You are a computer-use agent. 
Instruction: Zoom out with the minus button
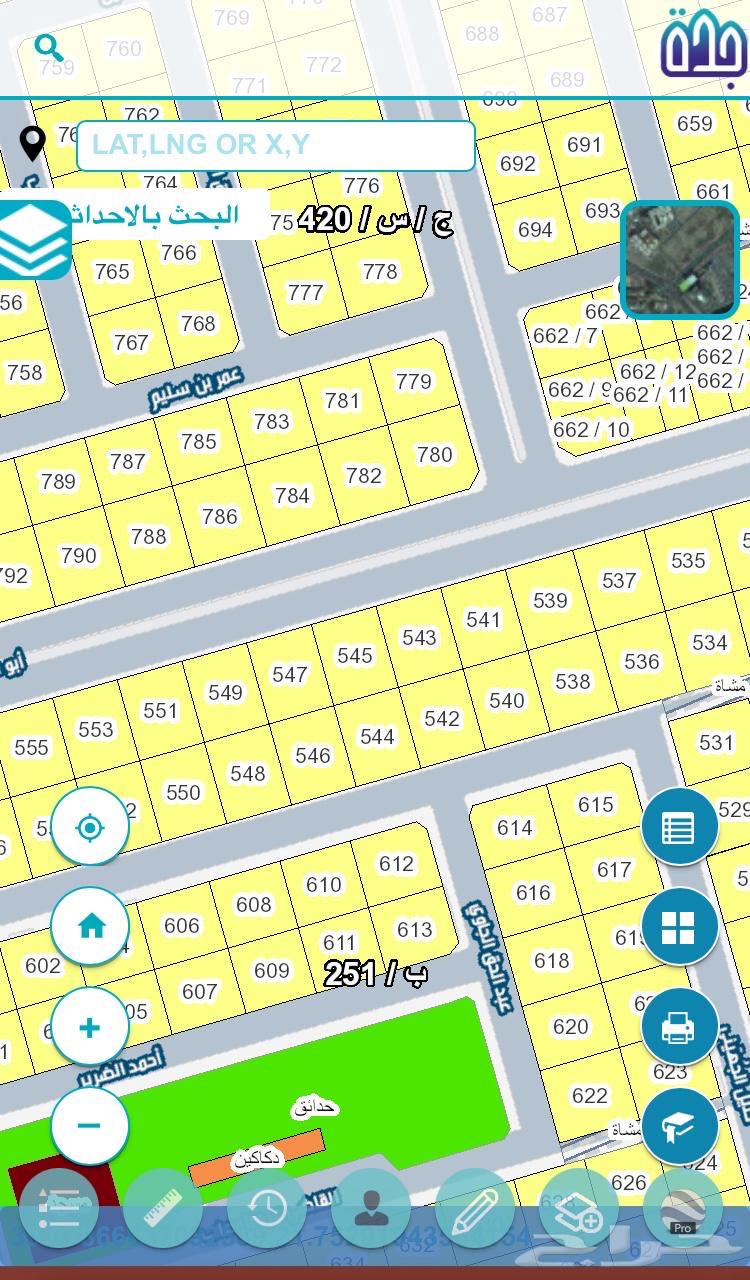coord(90,1125)
